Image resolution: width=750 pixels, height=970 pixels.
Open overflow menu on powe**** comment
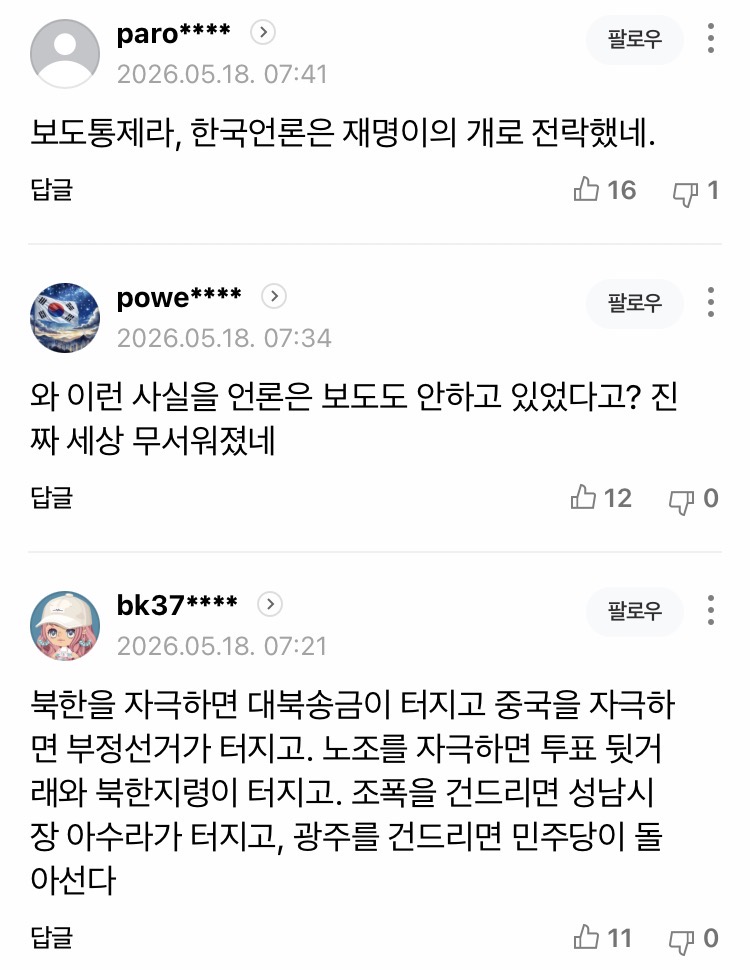tap(711, 302)
